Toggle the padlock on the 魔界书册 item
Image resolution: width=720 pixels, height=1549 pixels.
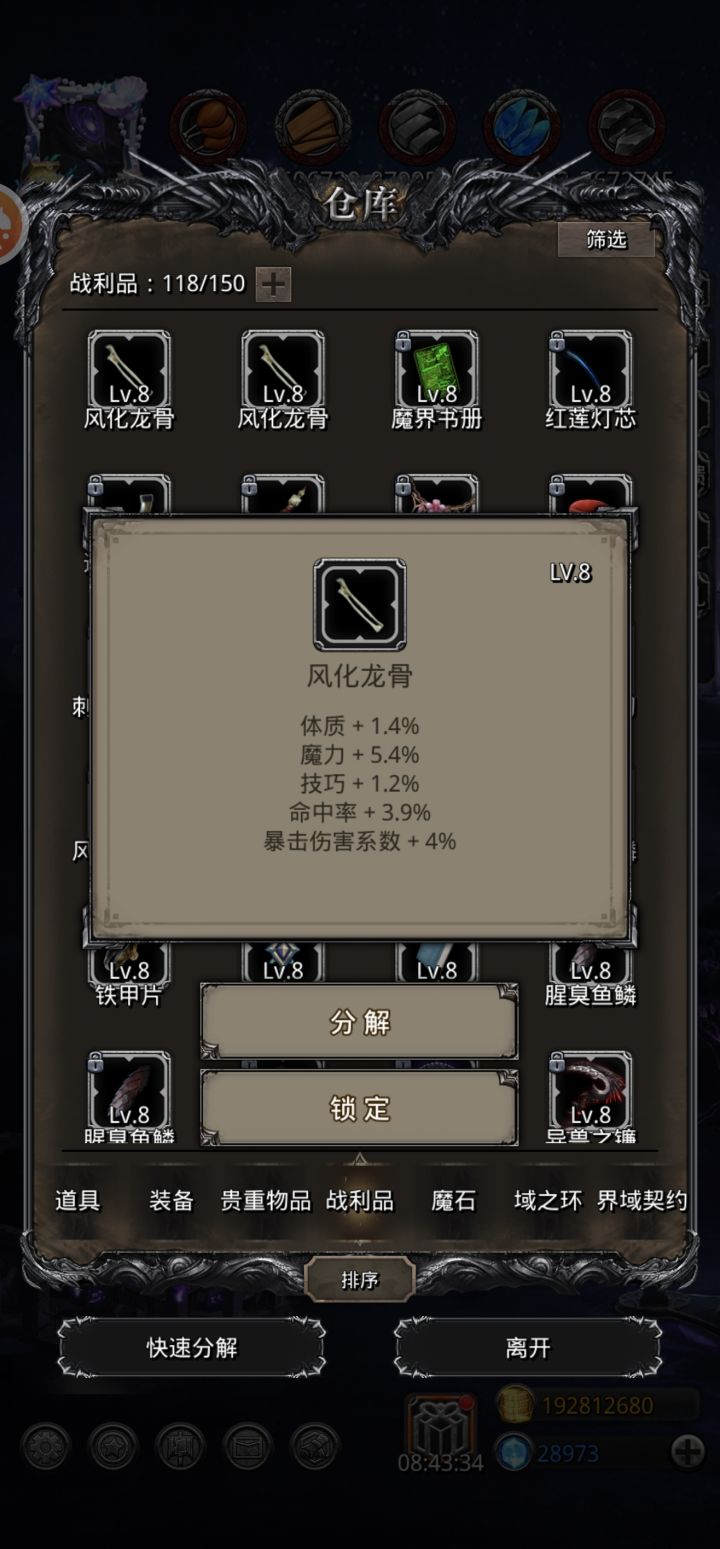404,343
